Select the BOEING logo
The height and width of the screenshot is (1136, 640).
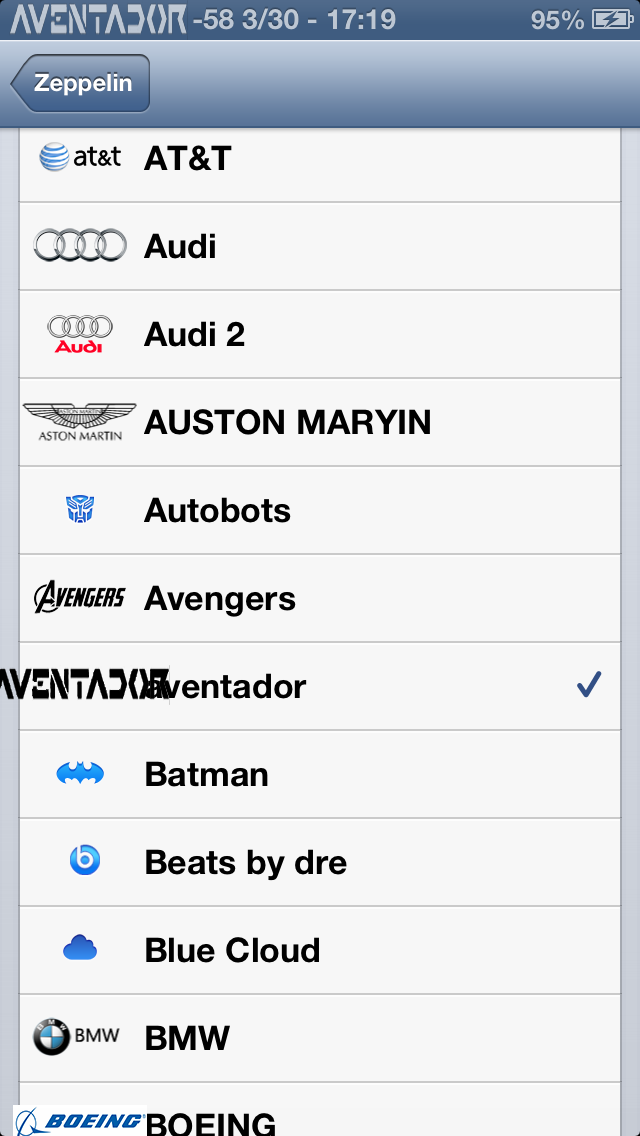(320, 1109)
